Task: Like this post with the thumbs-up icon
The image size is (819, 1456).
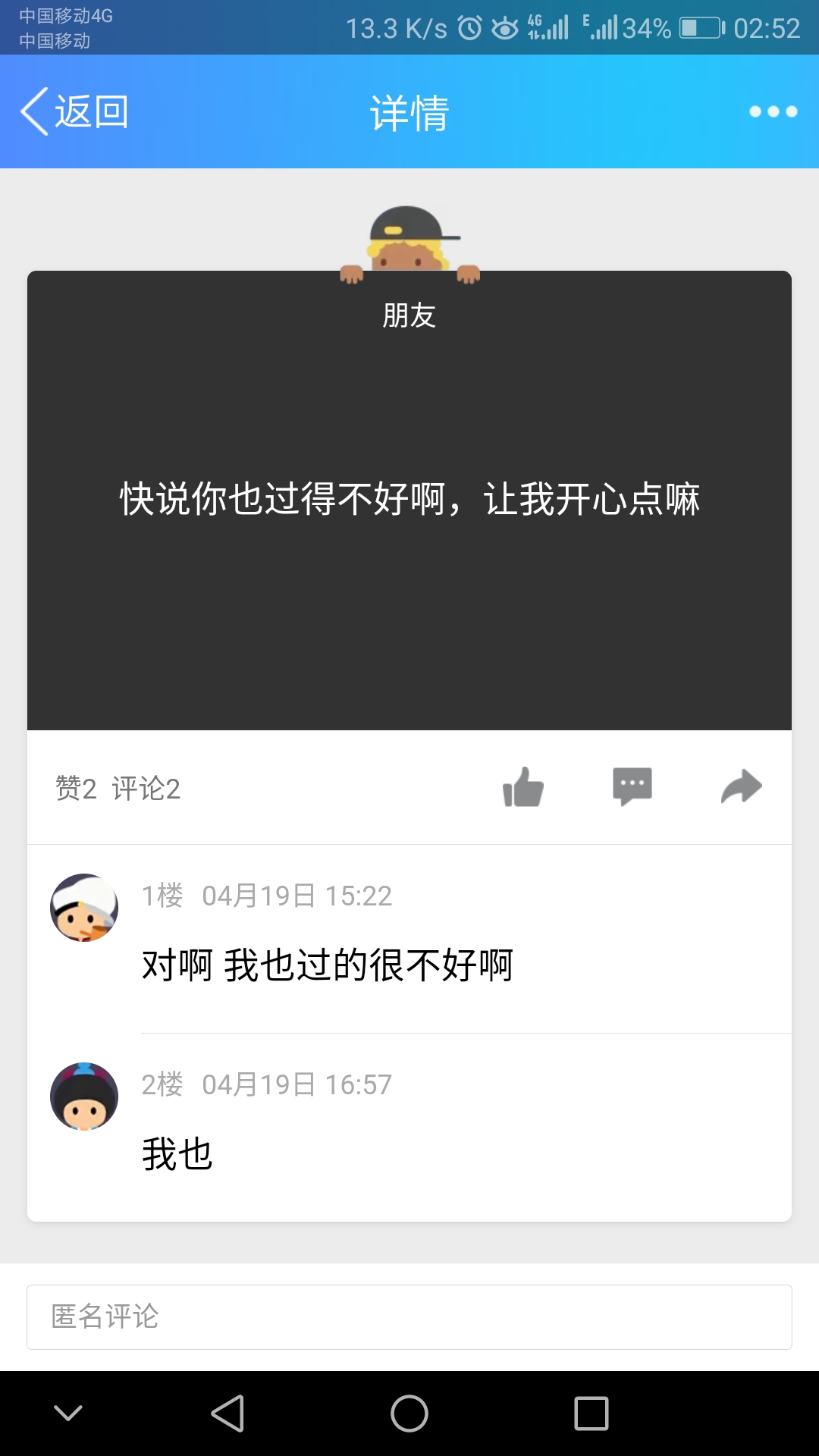Action: [x=523, y=787]
